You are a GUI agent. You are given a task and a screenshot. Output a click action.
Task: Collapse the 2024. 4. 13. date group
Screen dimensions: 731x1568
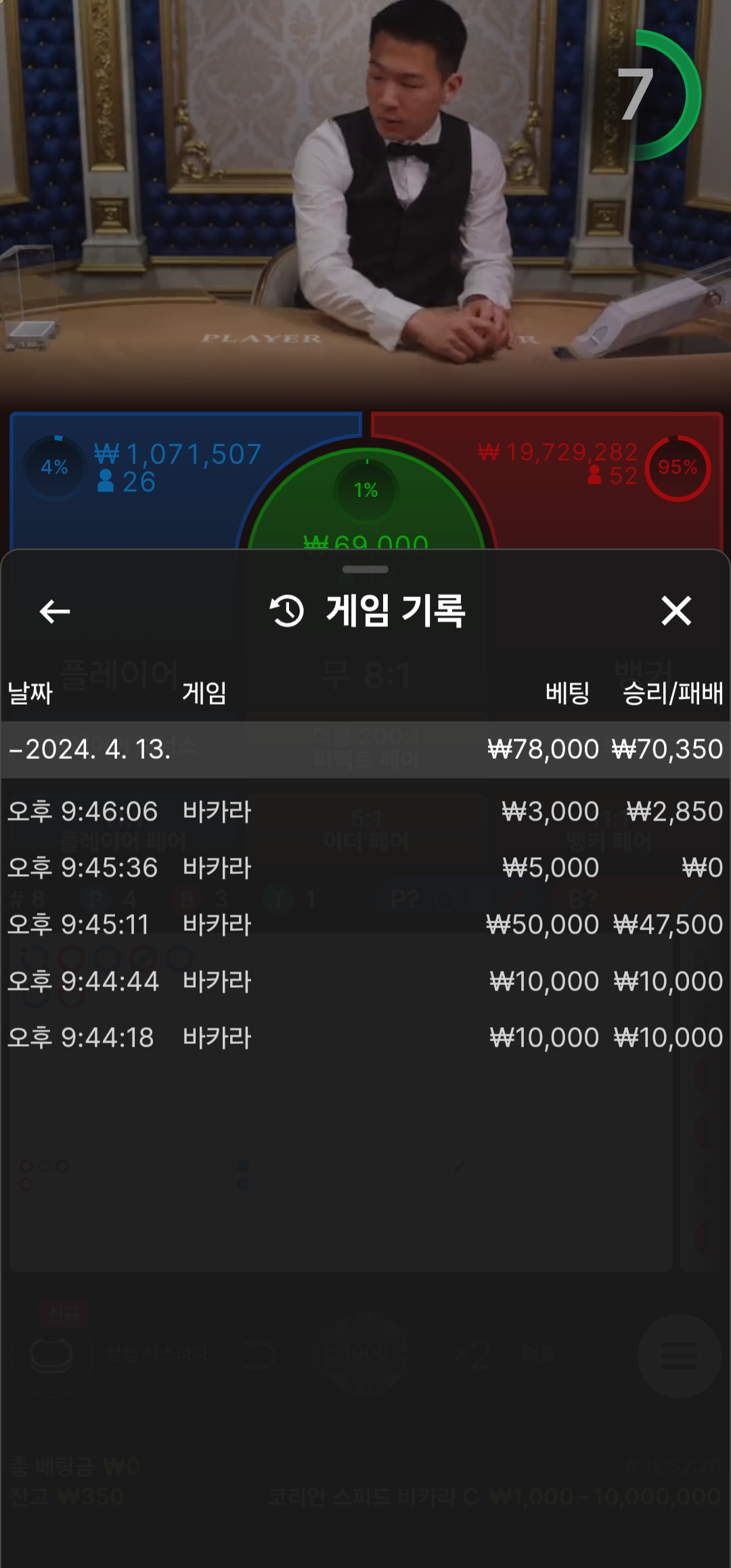coord(365,749)
